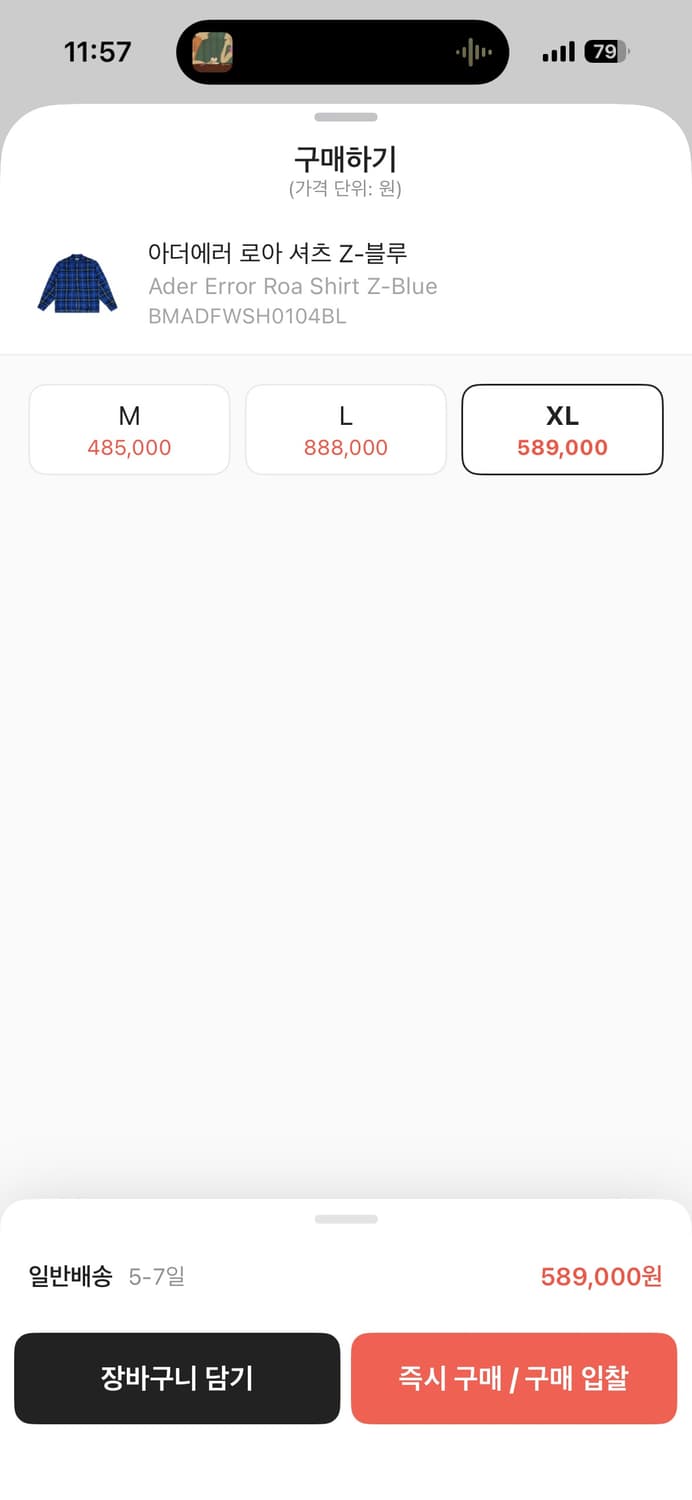Add item with 장바구니 담기 button

coord(177,1378)
